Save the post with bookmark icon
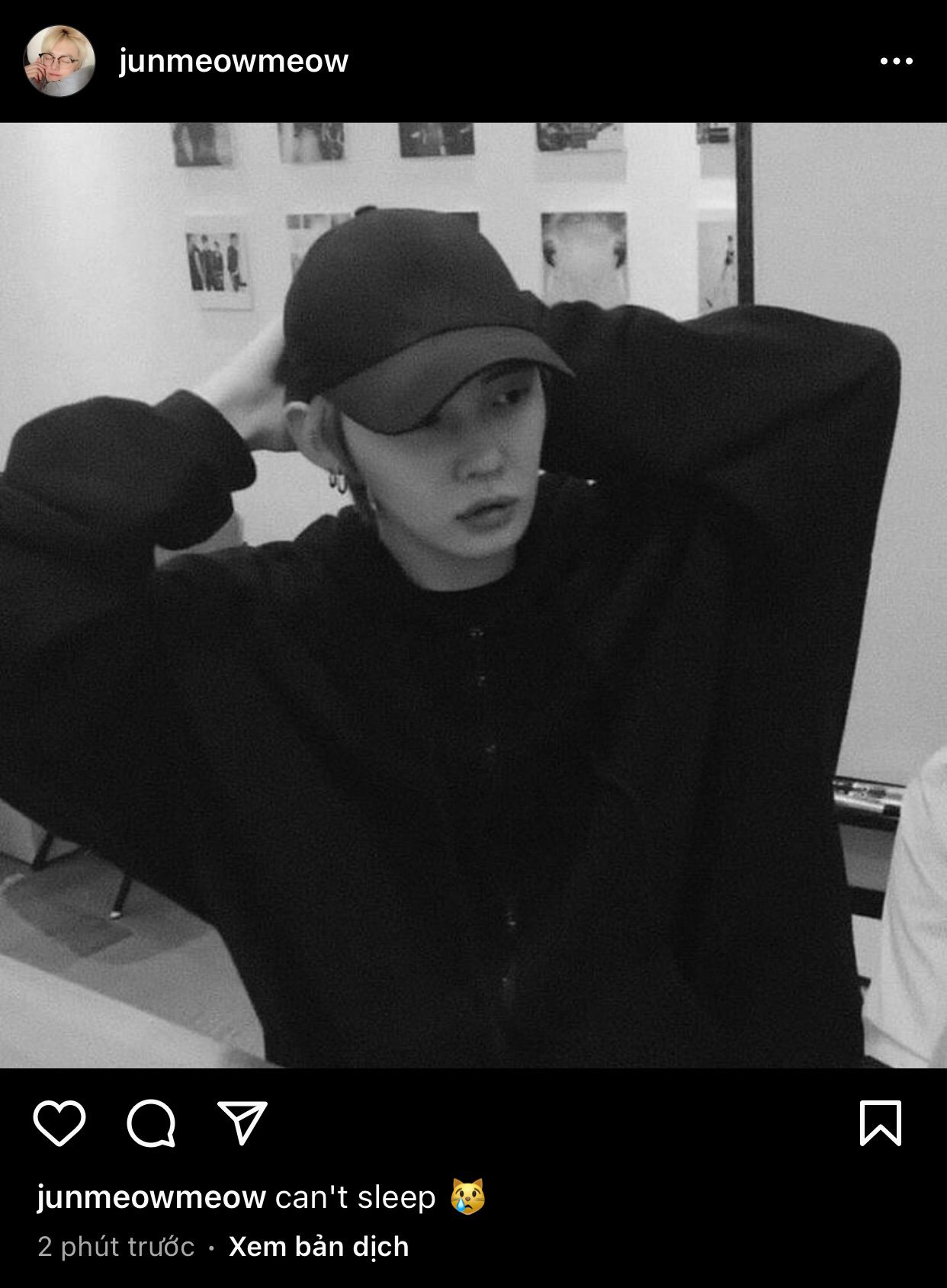The width and height of the screenshot is (947, 1288). [x=881, y=1123]
